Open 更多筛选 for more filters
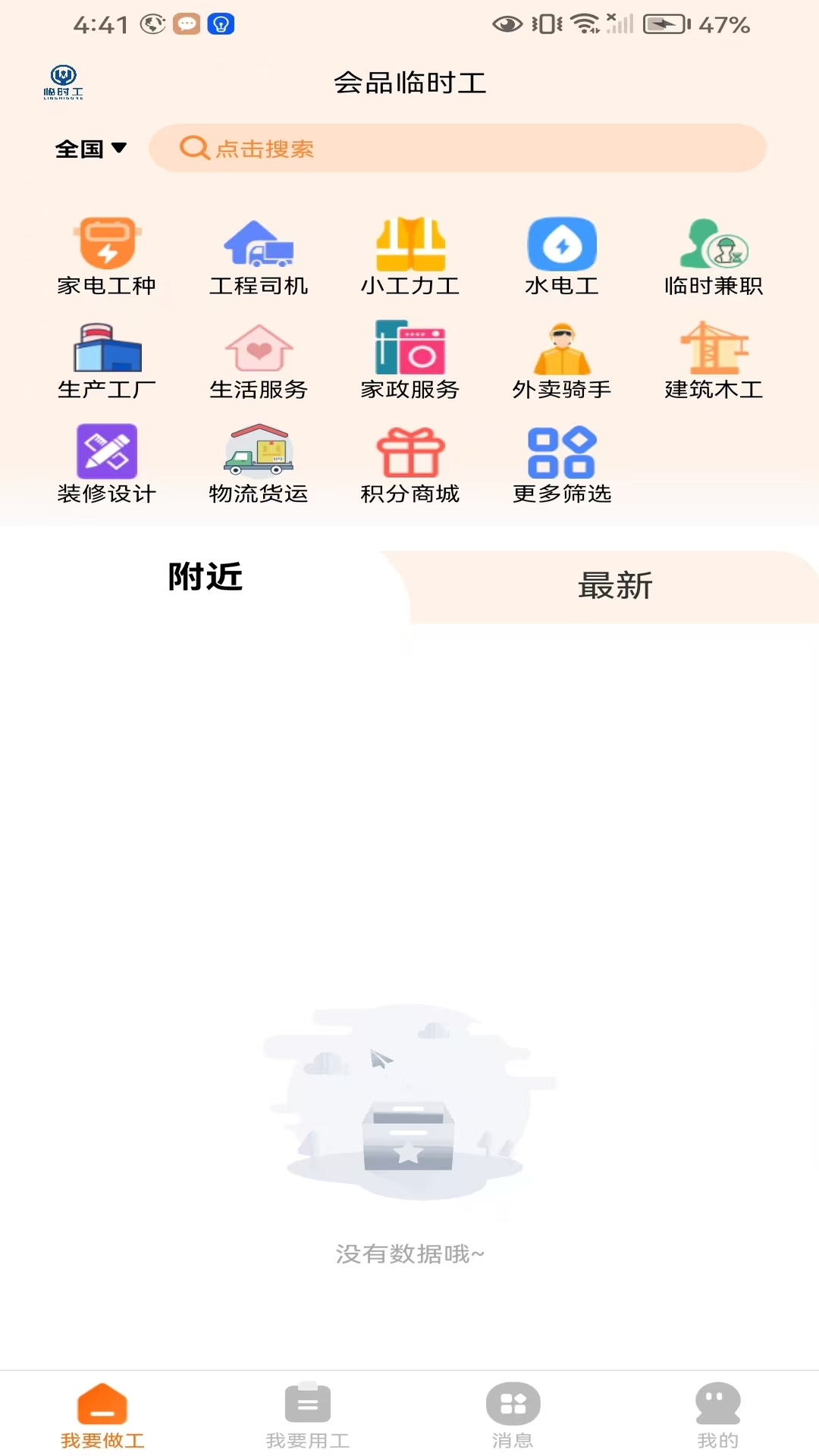819x1456 pixels. (562, 464)
